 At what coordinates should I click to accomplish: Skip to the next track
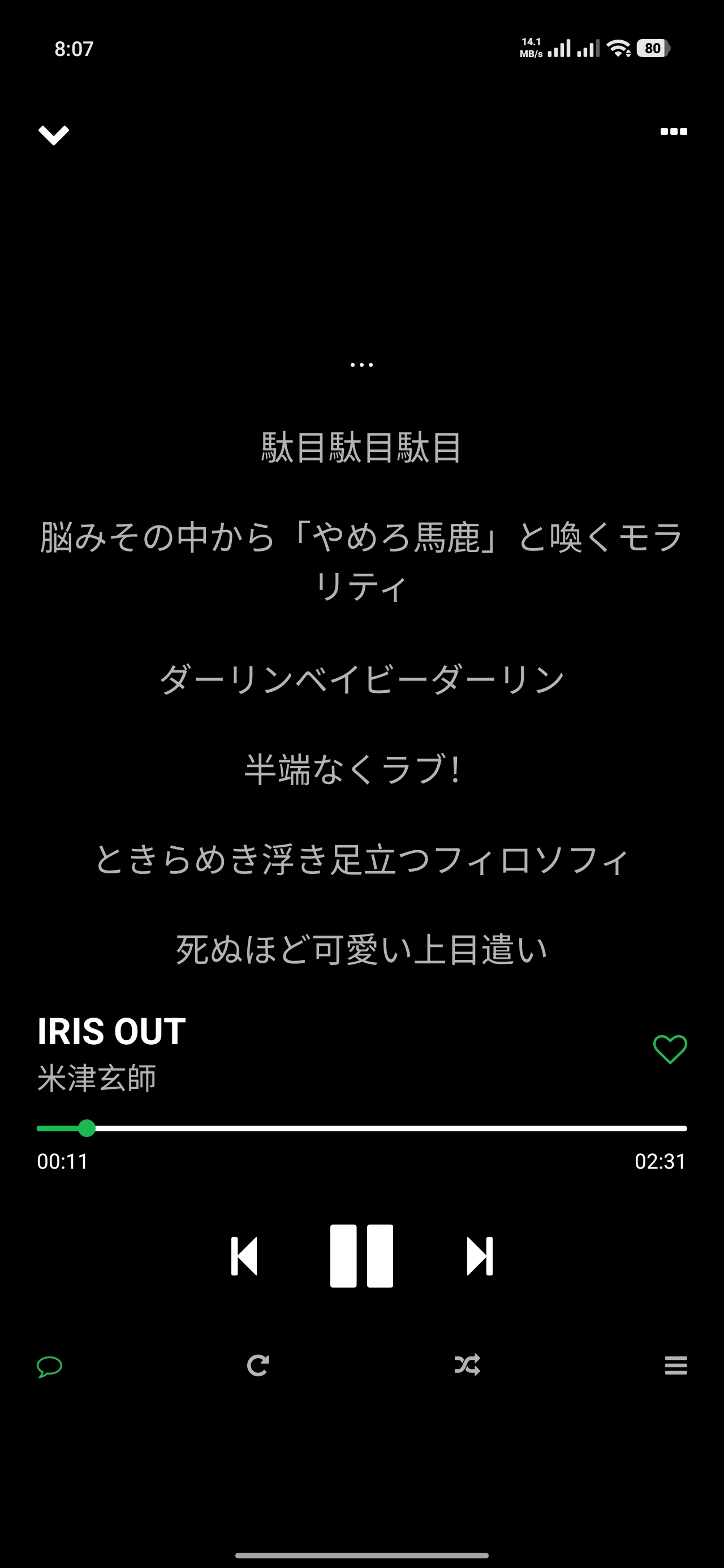click(x=479, y=1256)
